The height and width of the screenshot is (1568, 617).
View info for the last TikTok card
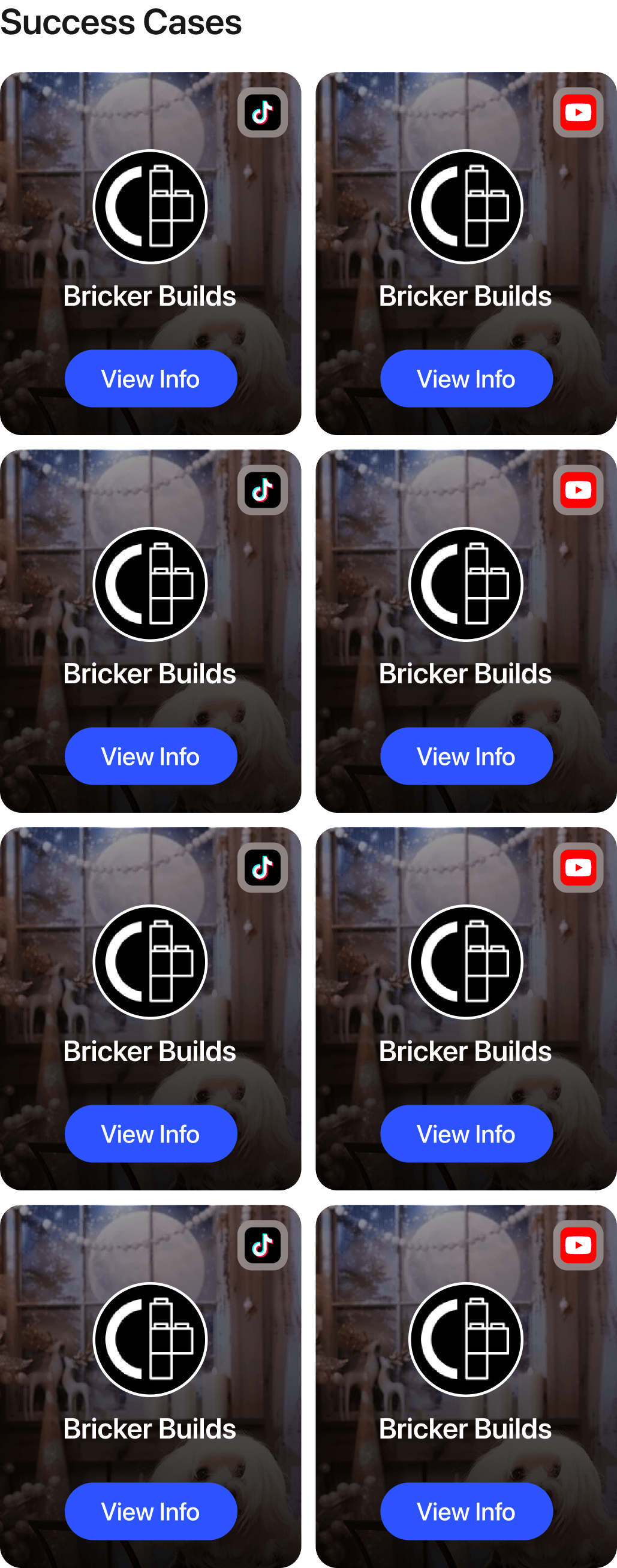tap(151, 1511)
